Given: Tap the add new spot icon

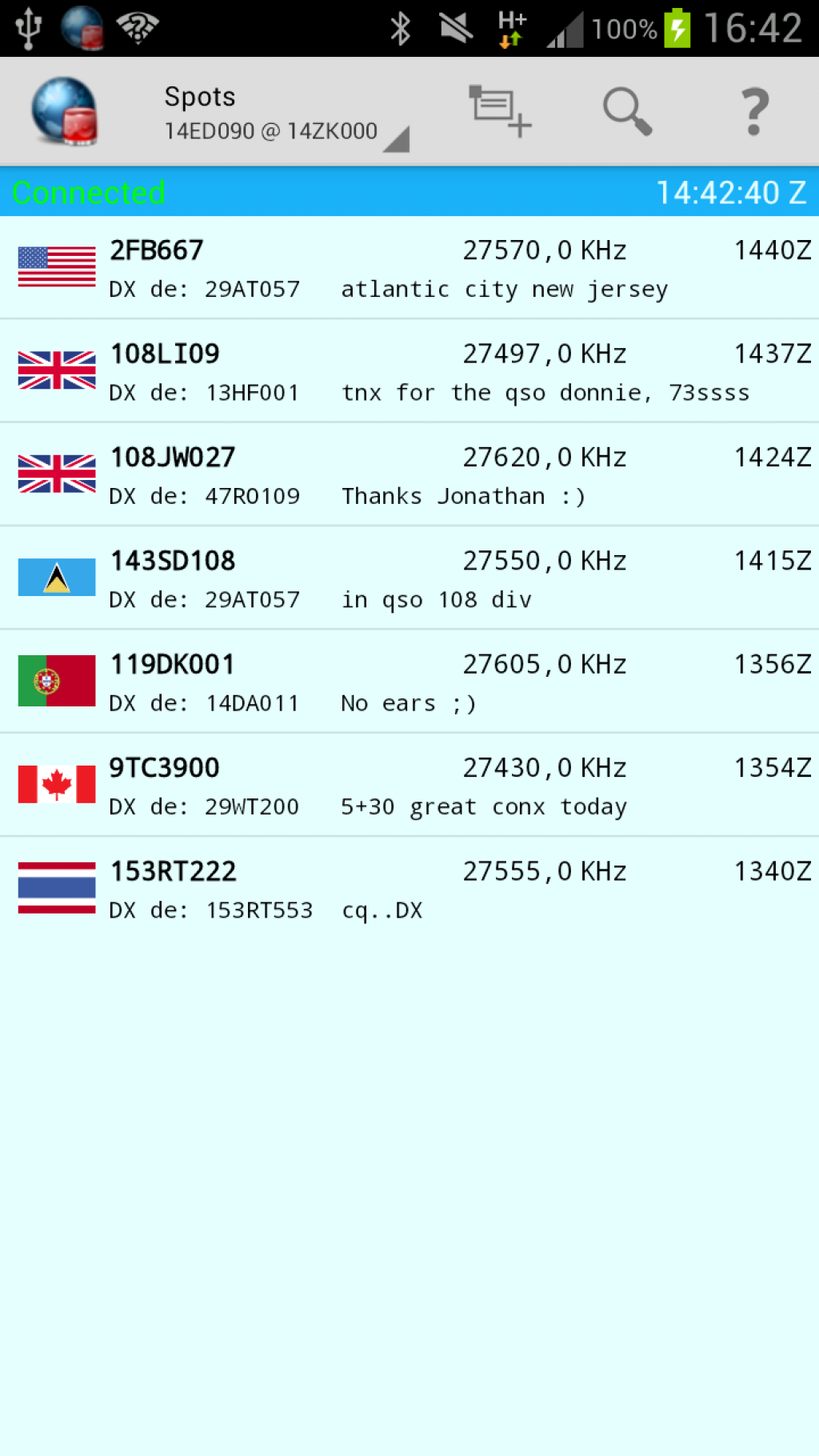Looking at the screenshot, I should 500,111.
